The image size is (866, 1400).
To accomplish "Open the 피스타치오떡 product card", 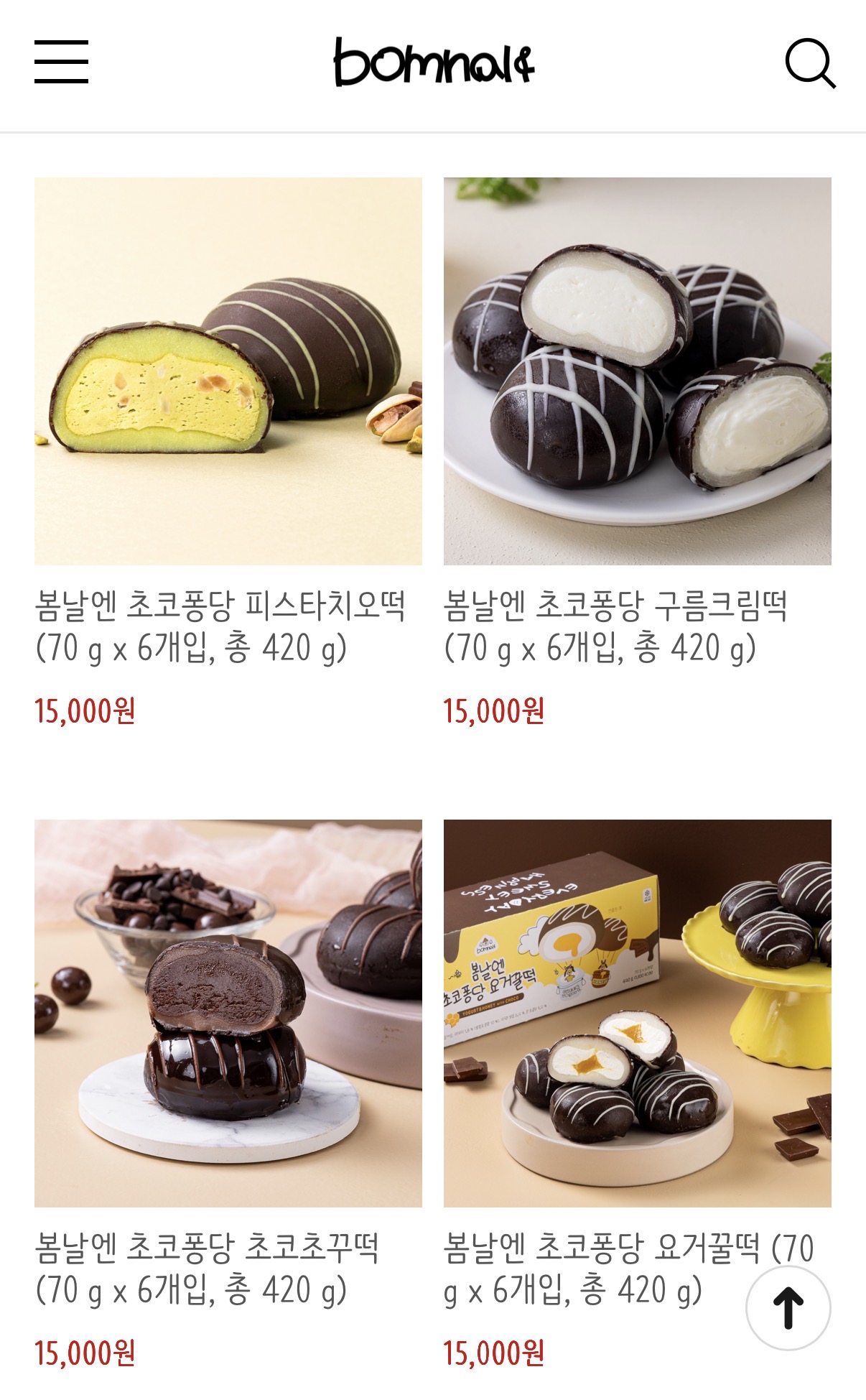I will coord(228,453).
